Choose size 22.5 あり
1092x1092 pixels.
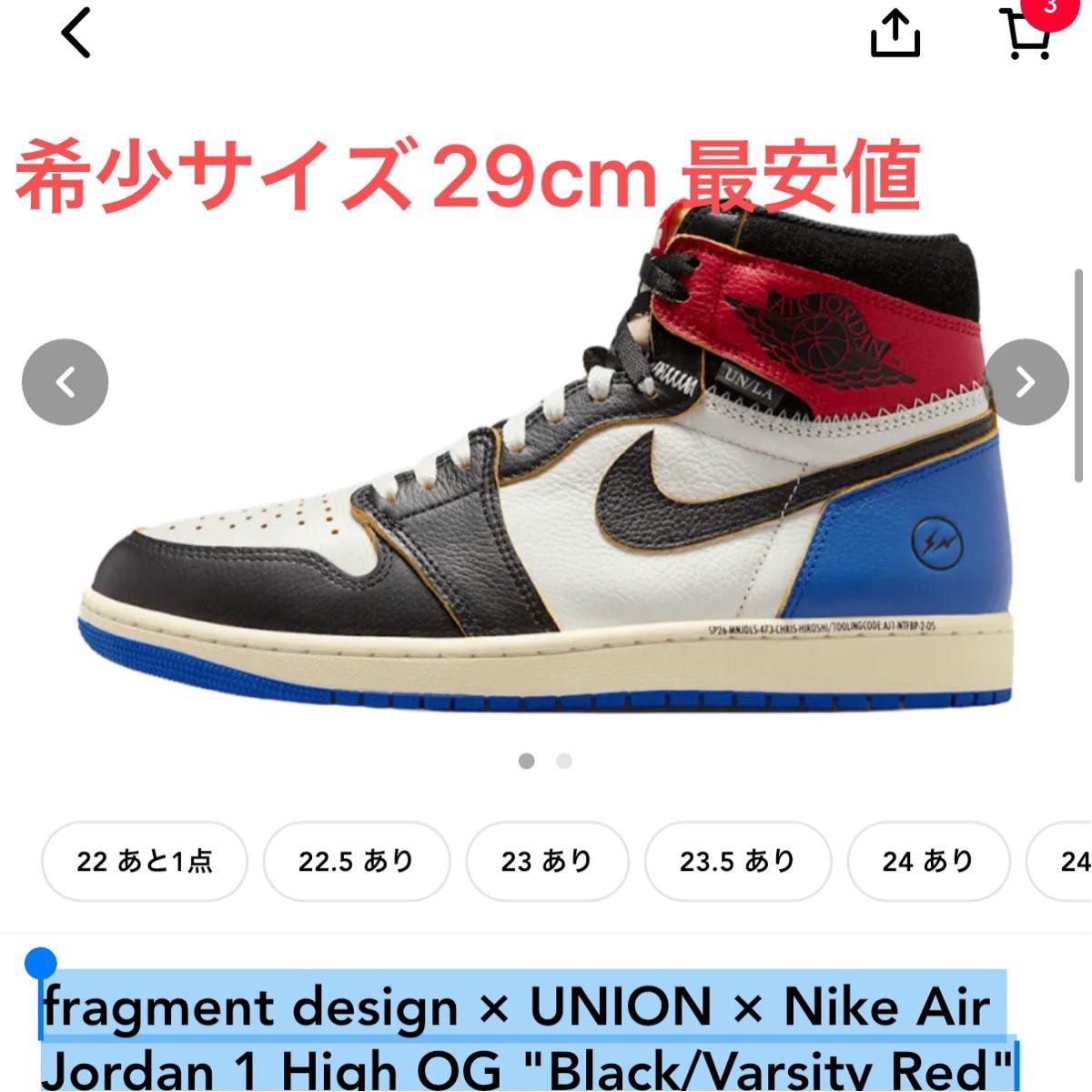click(x=357, y=861)
